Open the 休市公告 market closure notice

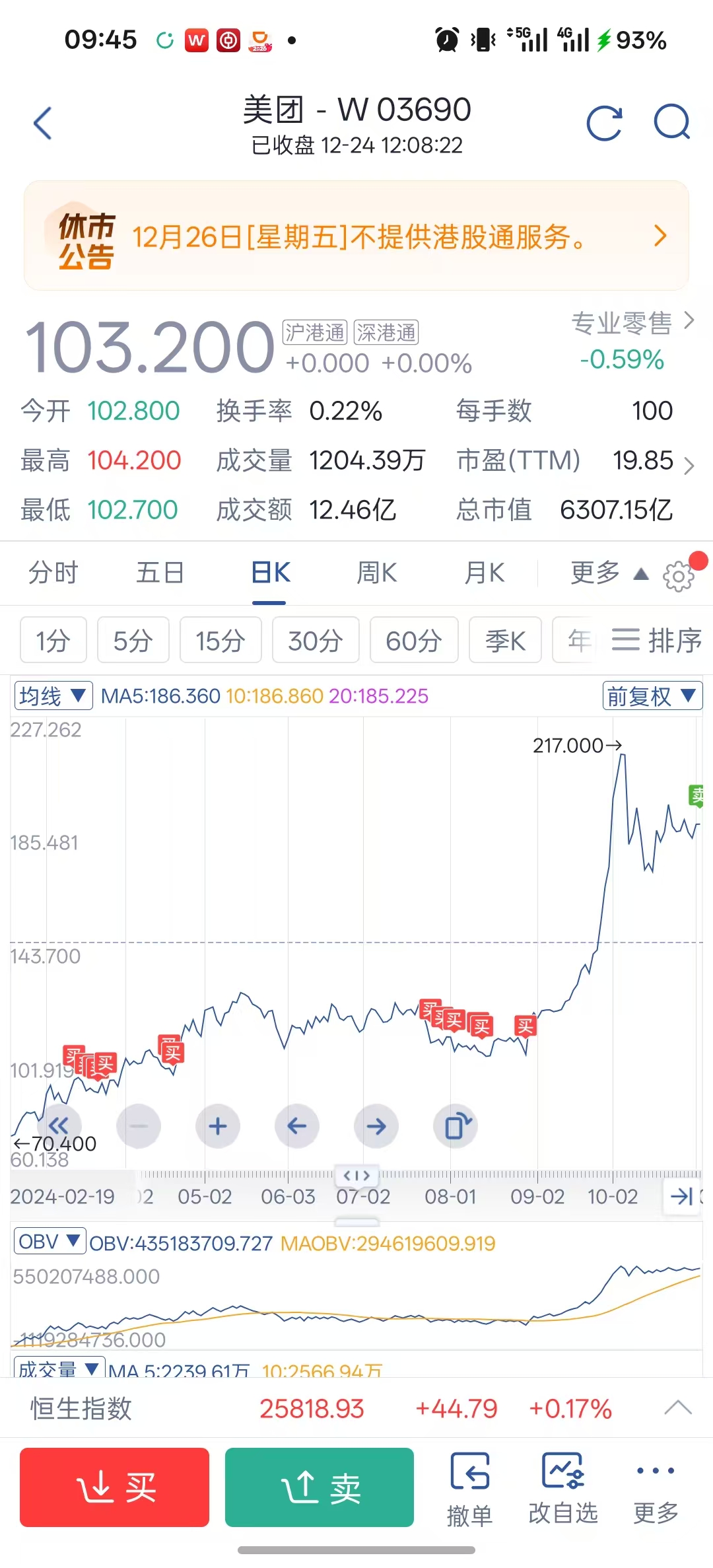pyautogui.click(x=356, y=236)
